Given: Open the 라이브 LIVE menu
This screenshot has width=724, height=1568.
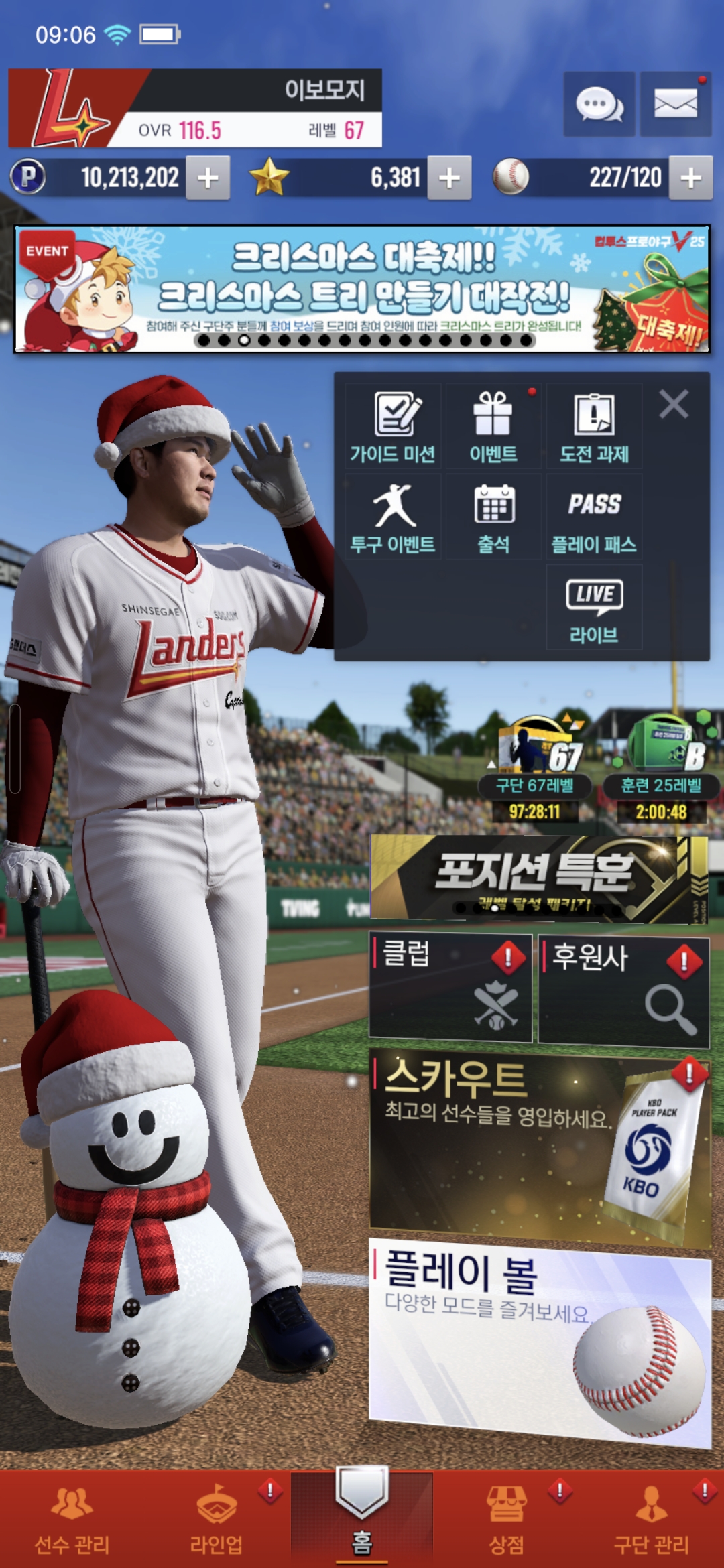Looking at the screenshot, I should pos(594,608).
